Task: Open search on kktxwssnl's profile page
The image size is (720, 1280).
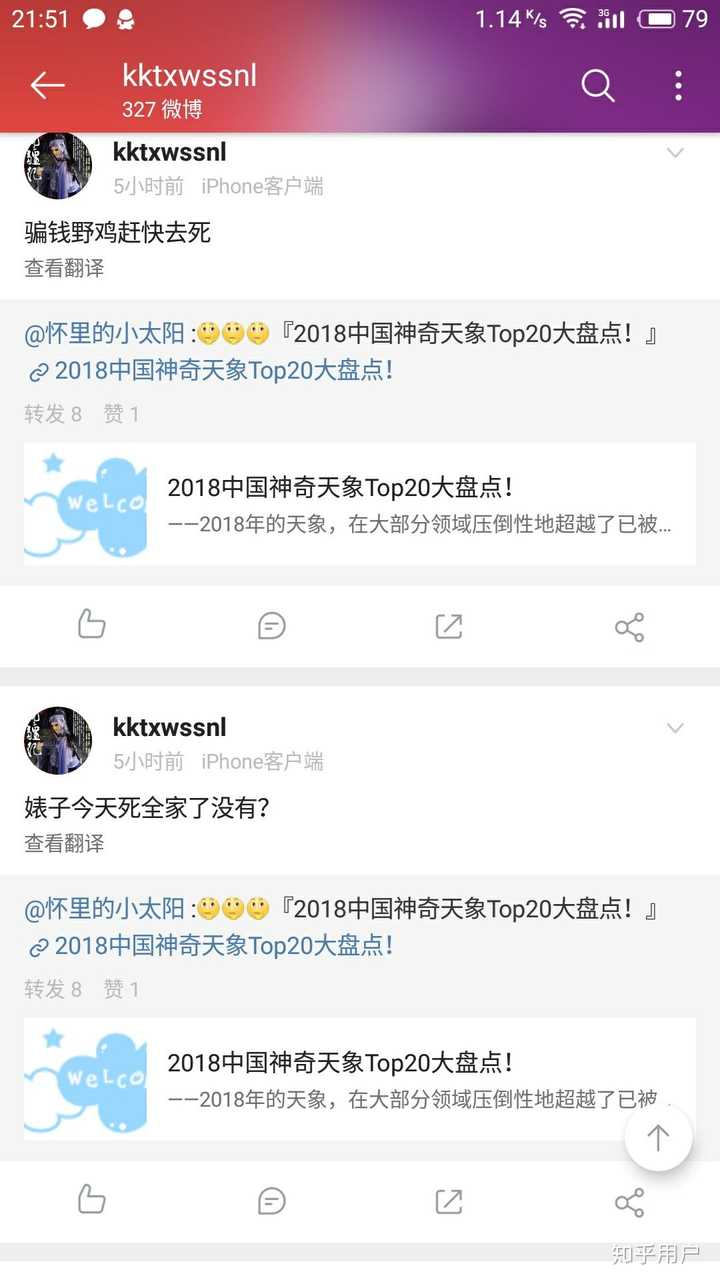Action: 598,87
